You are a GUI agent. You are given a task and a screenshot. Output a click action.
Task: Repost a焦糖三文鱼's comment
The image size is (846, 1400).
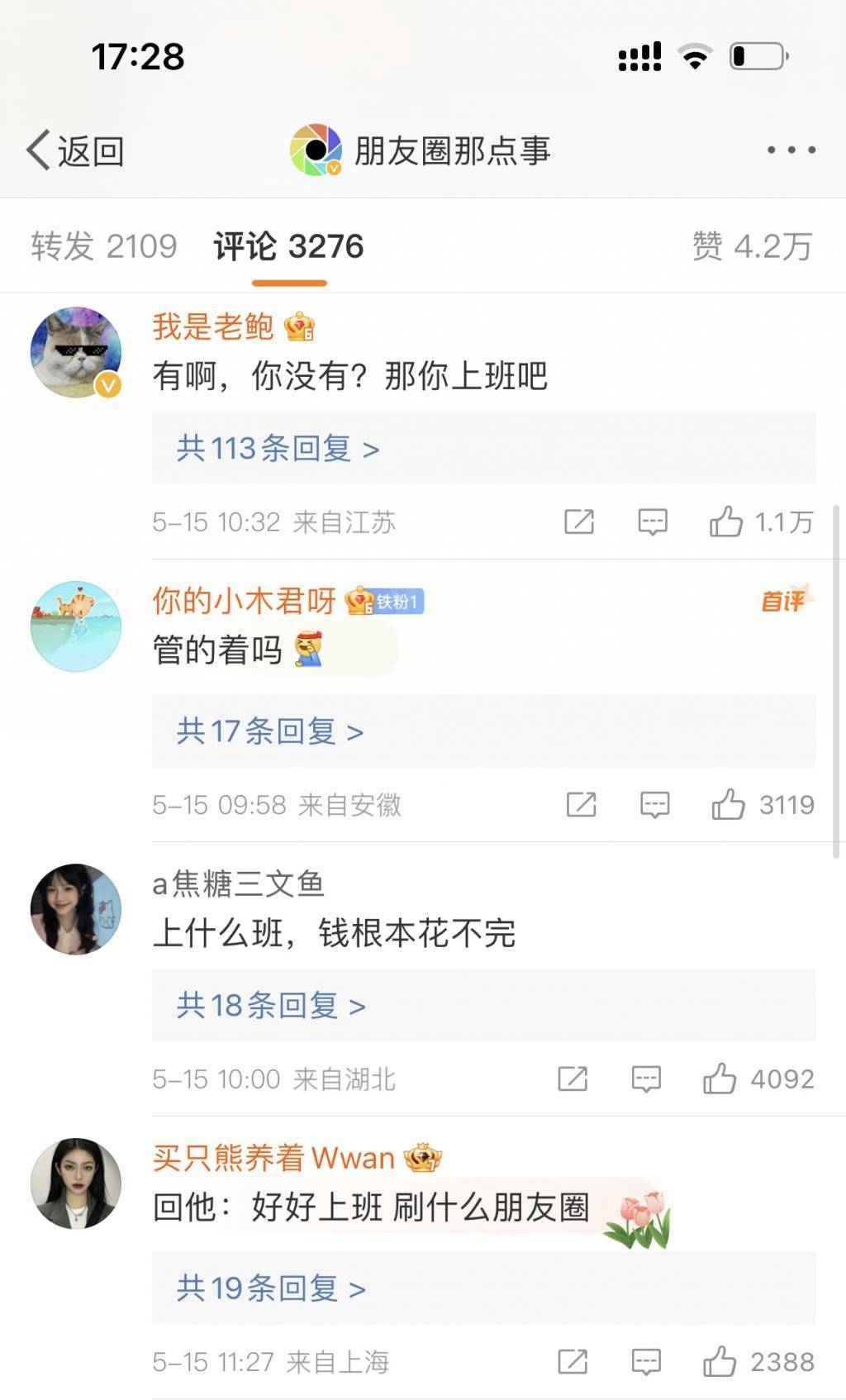tap(573, 1079)
